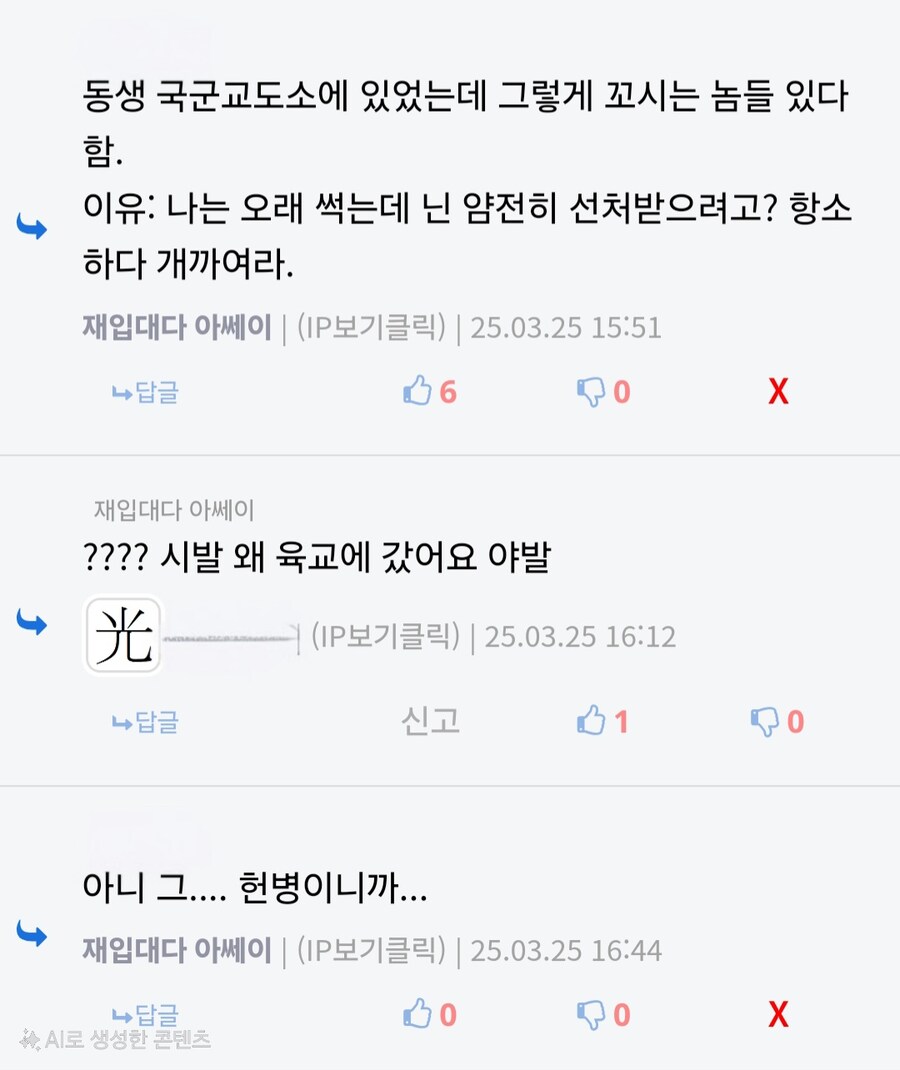
Task: Open 답글 under the first comment
Action: click(143, 392)
